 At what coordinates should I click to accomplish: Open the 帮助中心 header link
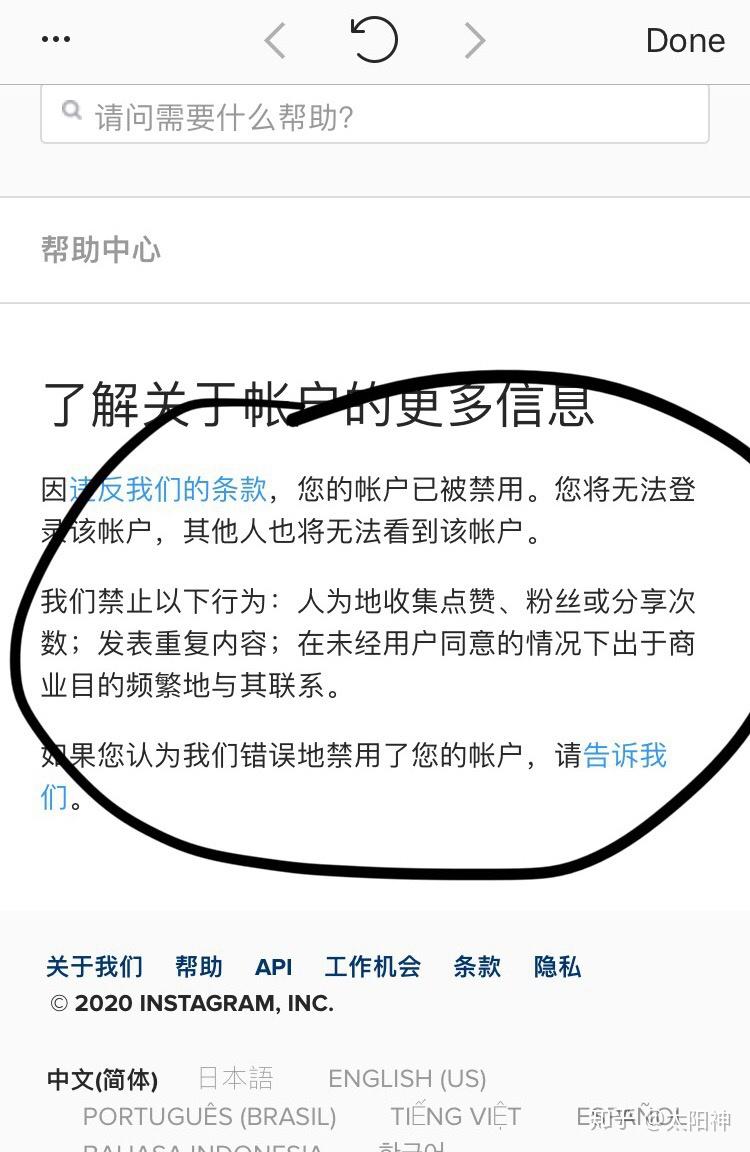101,250
